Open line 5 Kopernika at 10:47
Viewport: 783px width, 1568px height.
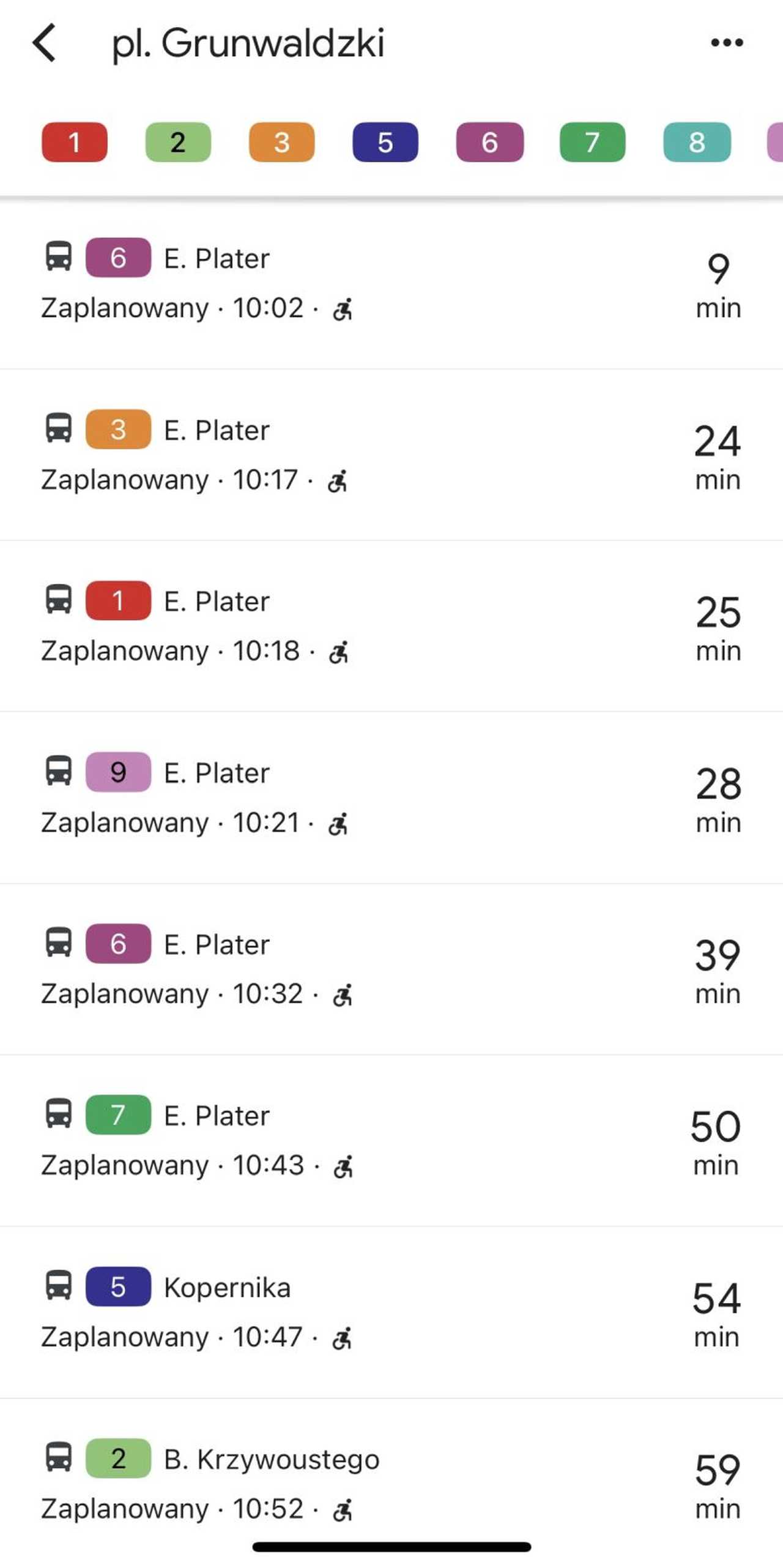391,1312
